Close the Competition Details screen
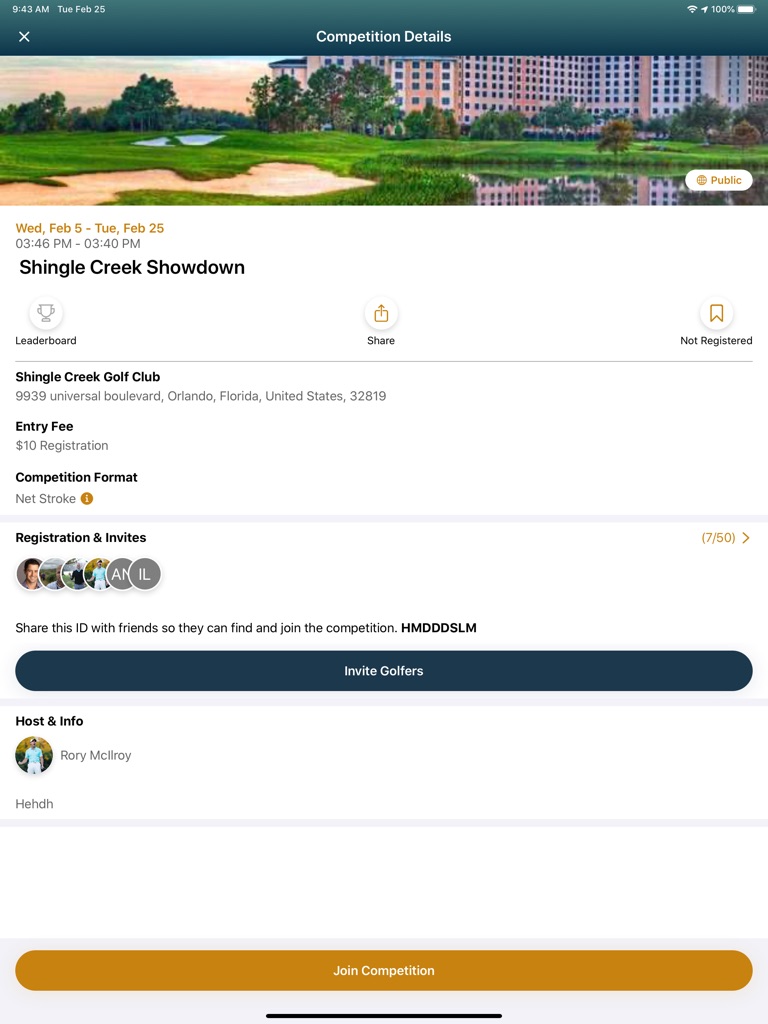This screenshot has height=1024, width=768. point(24,37)
